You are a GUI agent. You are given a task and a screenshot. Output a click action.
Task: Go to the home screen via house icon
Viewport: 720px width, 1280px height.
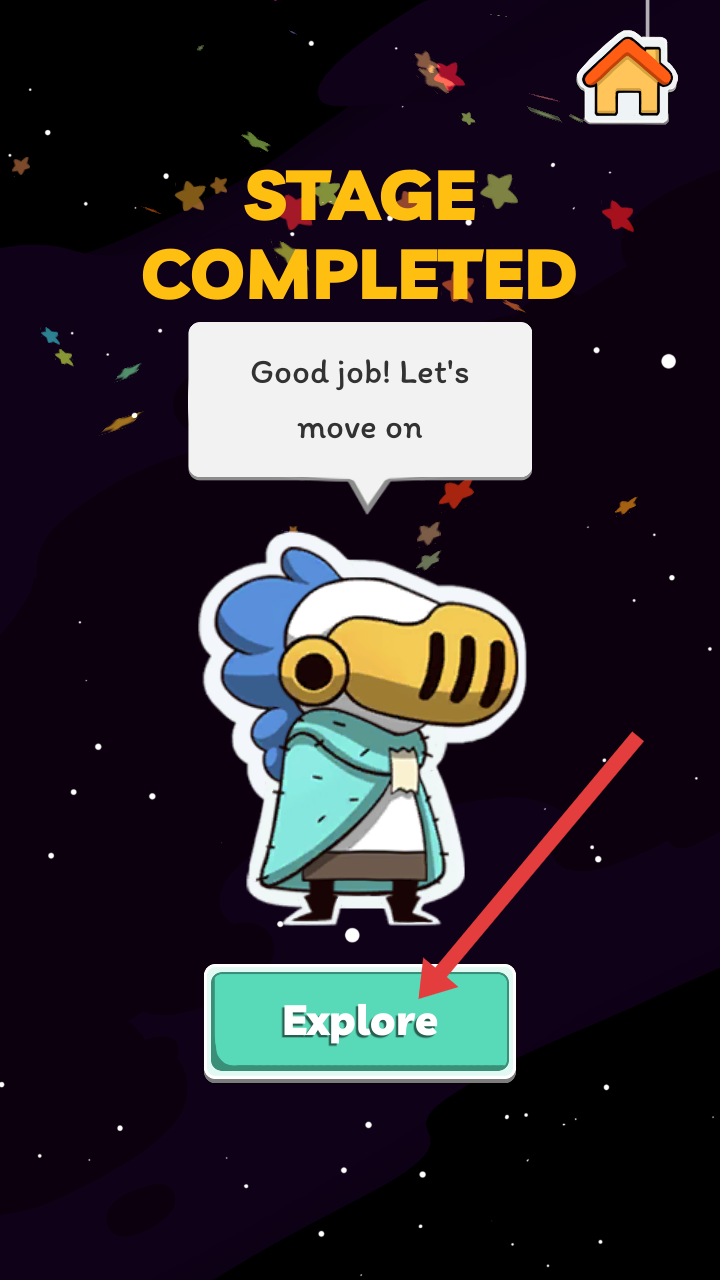(627, 79)
